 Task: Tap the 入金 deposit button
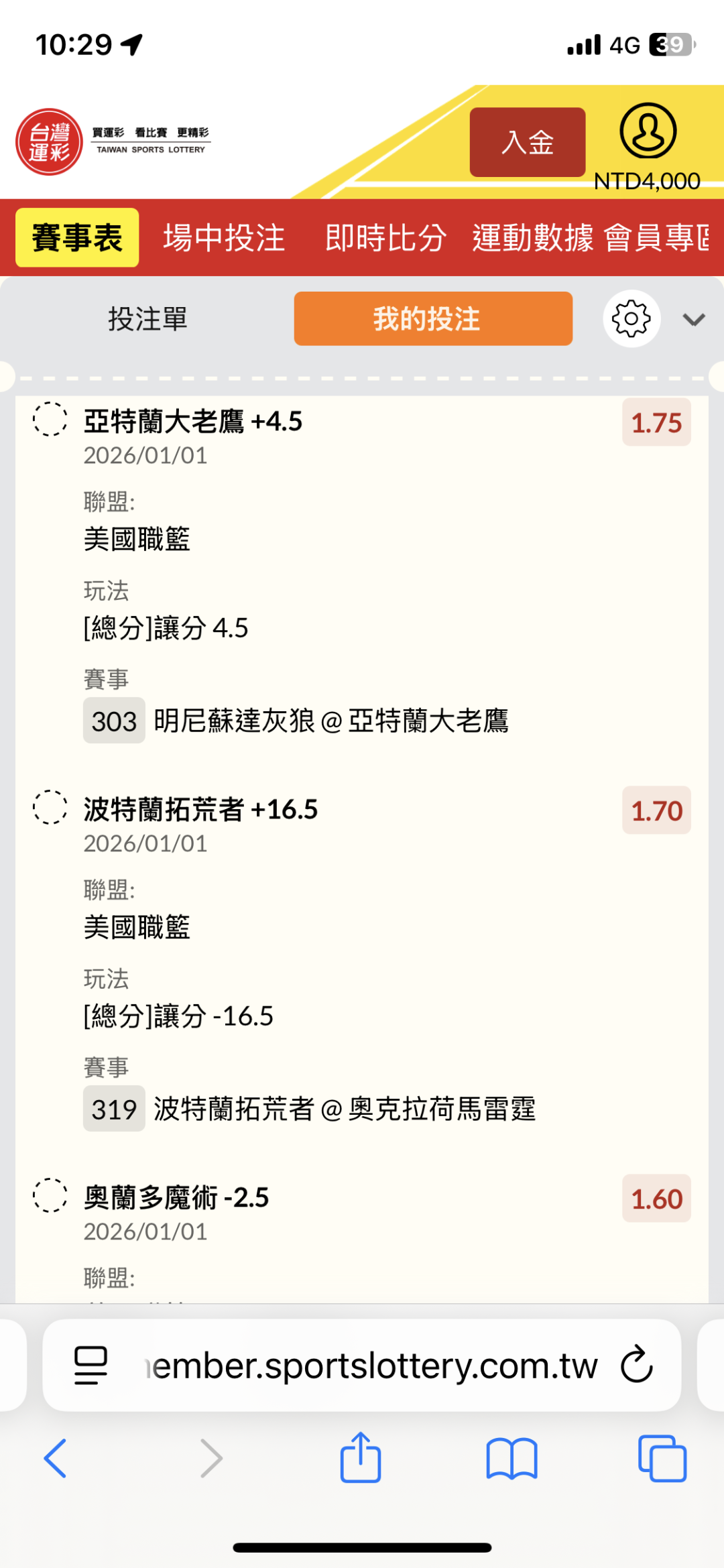528,142
